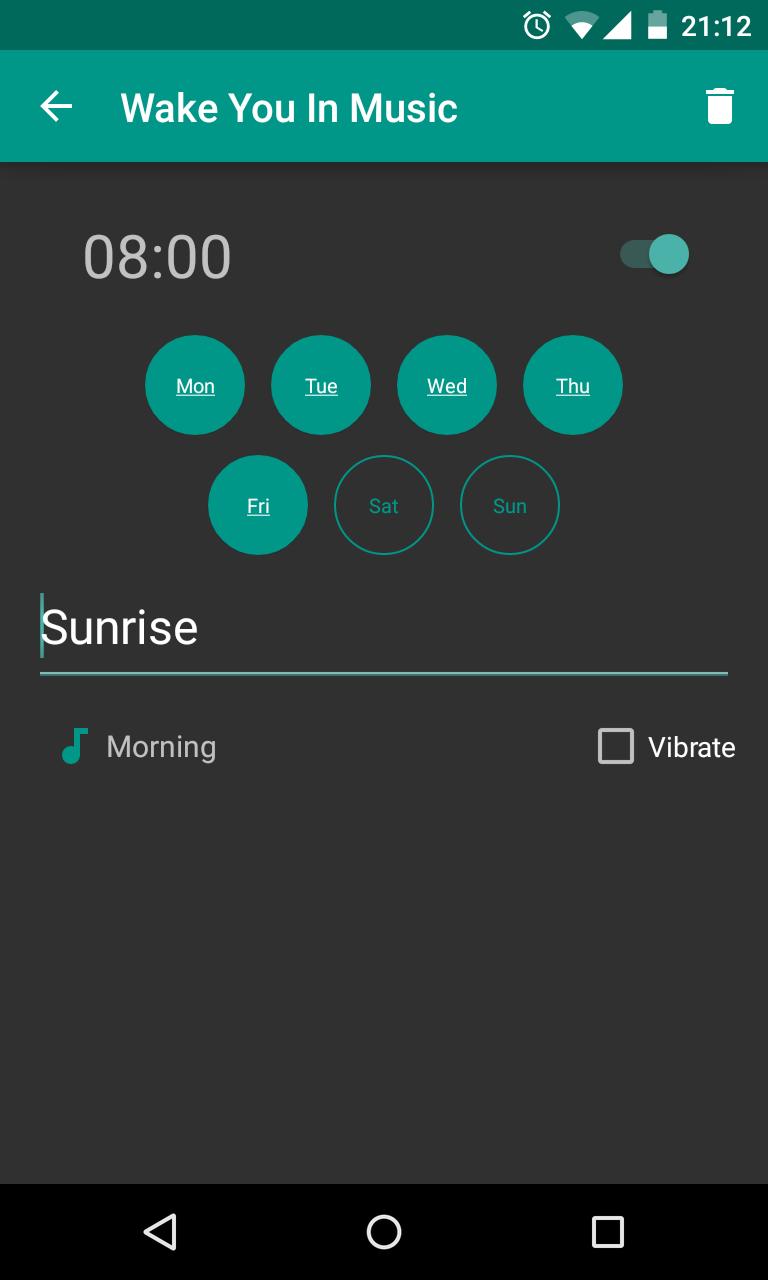Unselect Thursday from the repeat days
Image resolution: width=768 pixels, height=1280 pixels.
point(572,385)
